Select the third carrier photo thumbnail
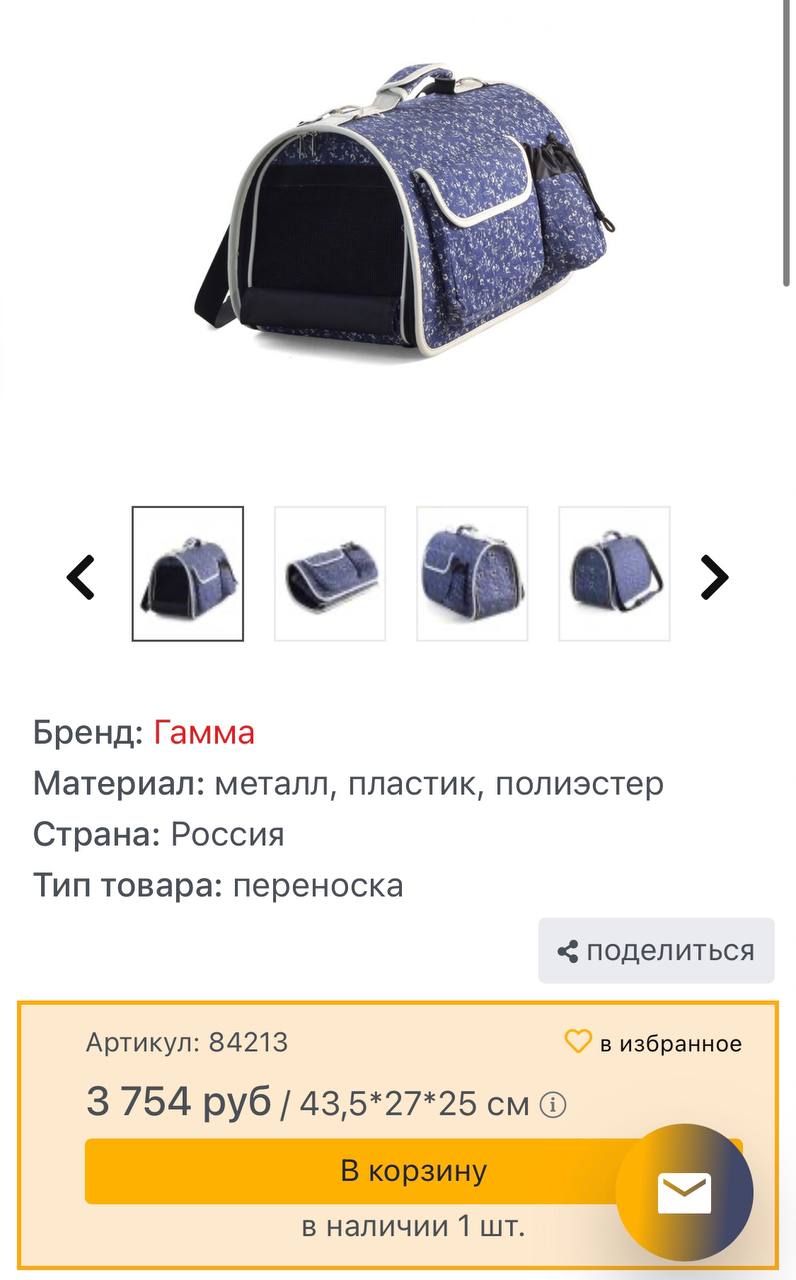796x1280 pixels. pos(472,574)
